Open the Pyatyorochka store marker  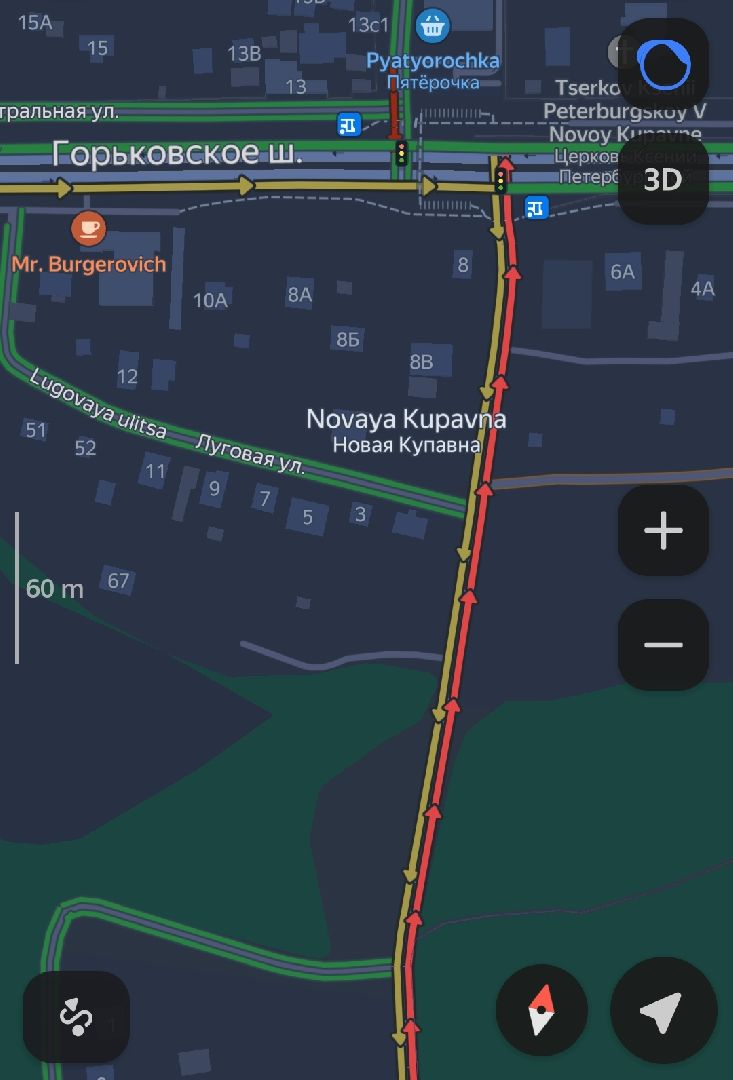pyautogui.click(x=432, y=25)
